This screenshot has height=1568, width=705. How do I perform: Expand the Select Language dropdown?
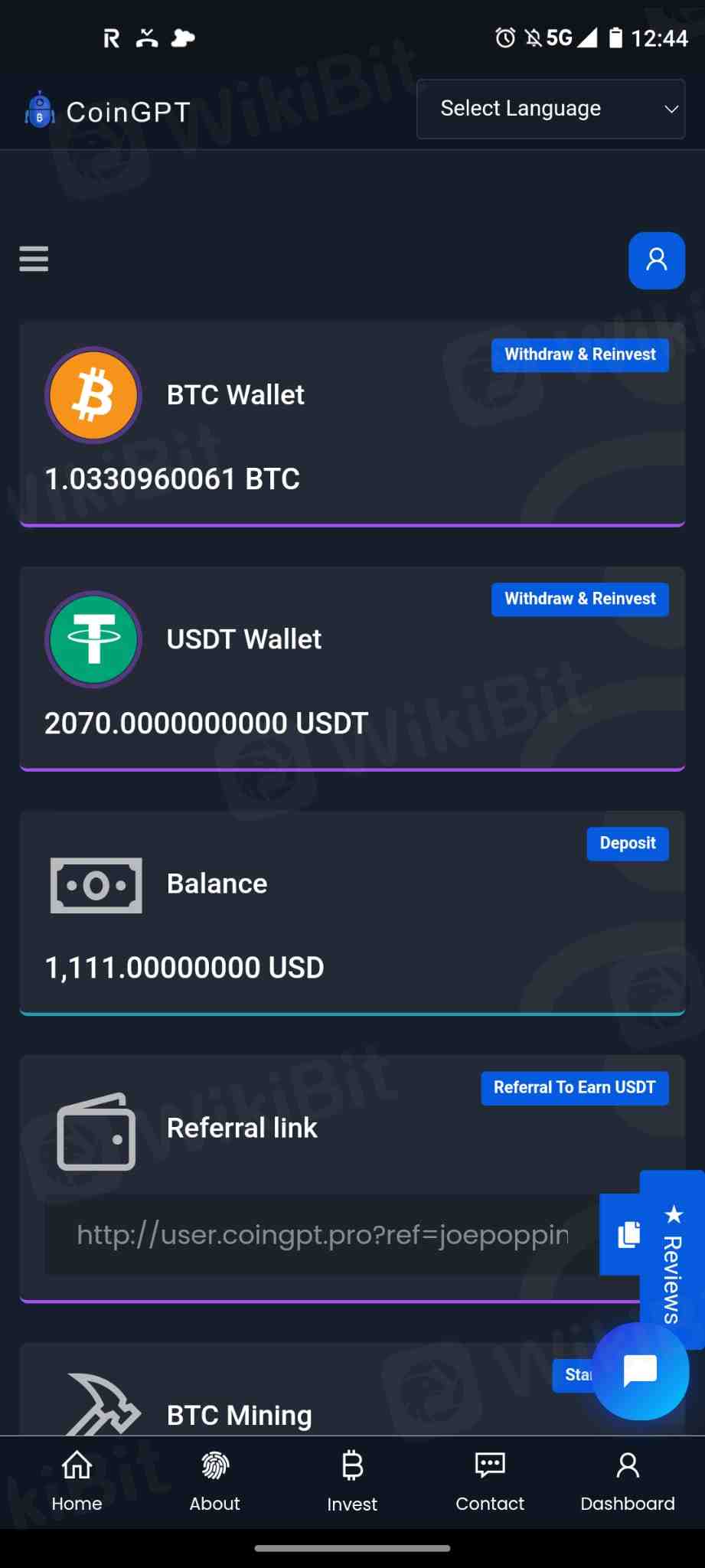coord(550,109)
